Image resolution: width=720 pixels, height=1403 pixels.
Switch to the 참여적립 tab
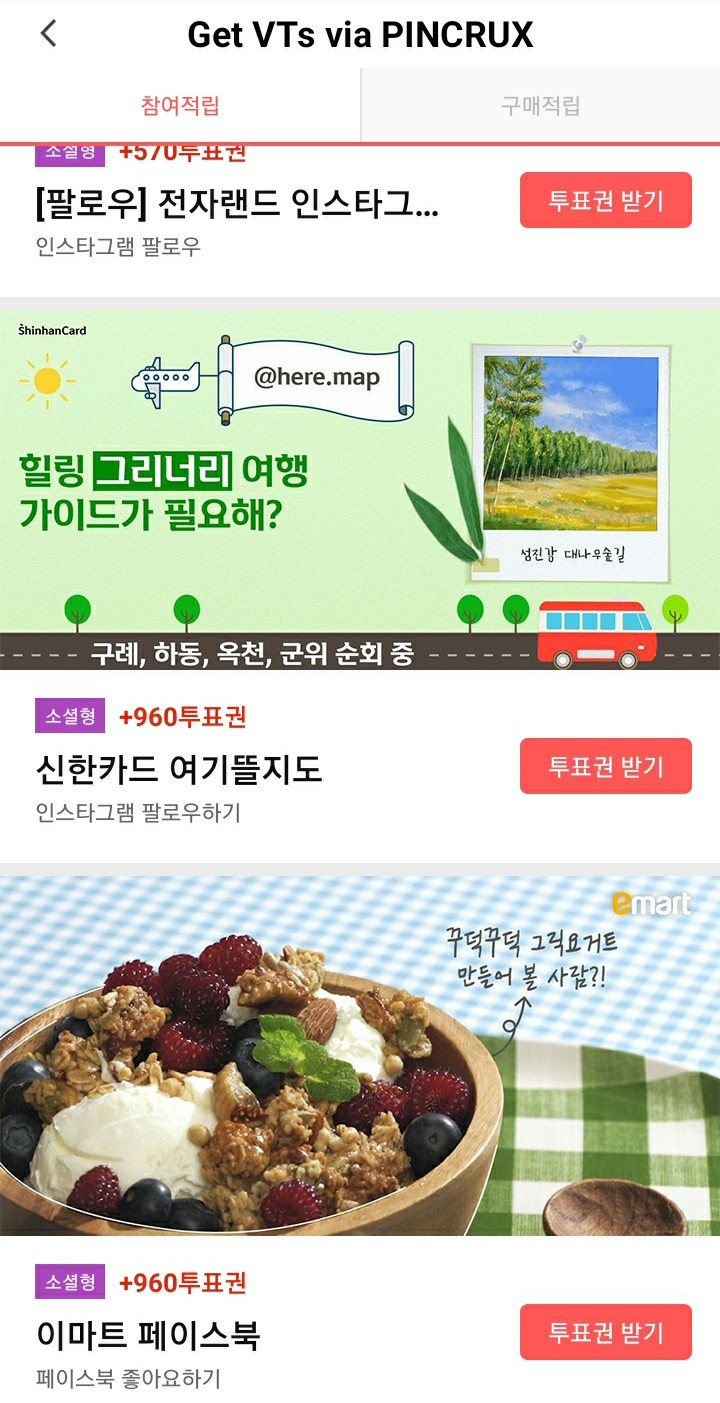point(180,106)
